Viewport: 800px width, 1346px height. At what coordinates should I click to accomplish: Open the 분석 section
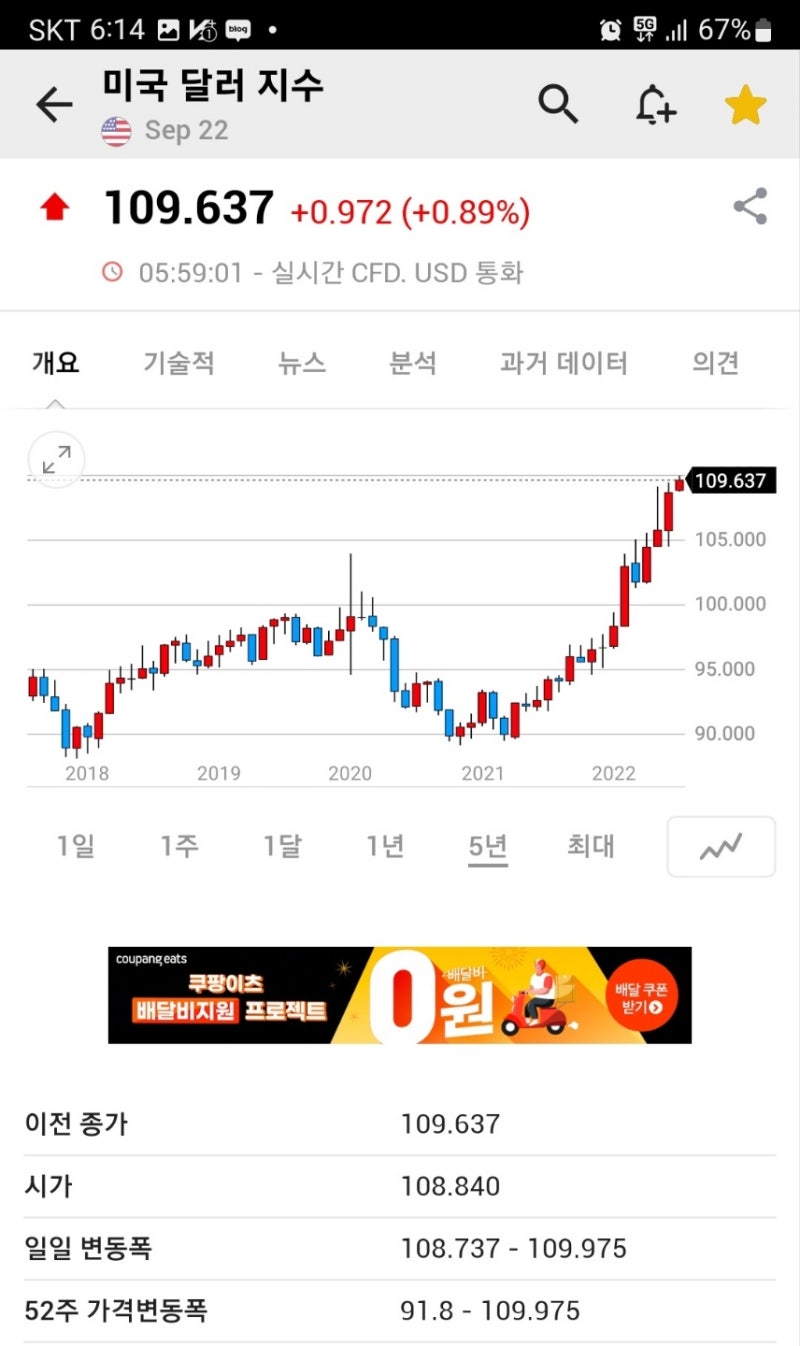[x=413, y=364]
